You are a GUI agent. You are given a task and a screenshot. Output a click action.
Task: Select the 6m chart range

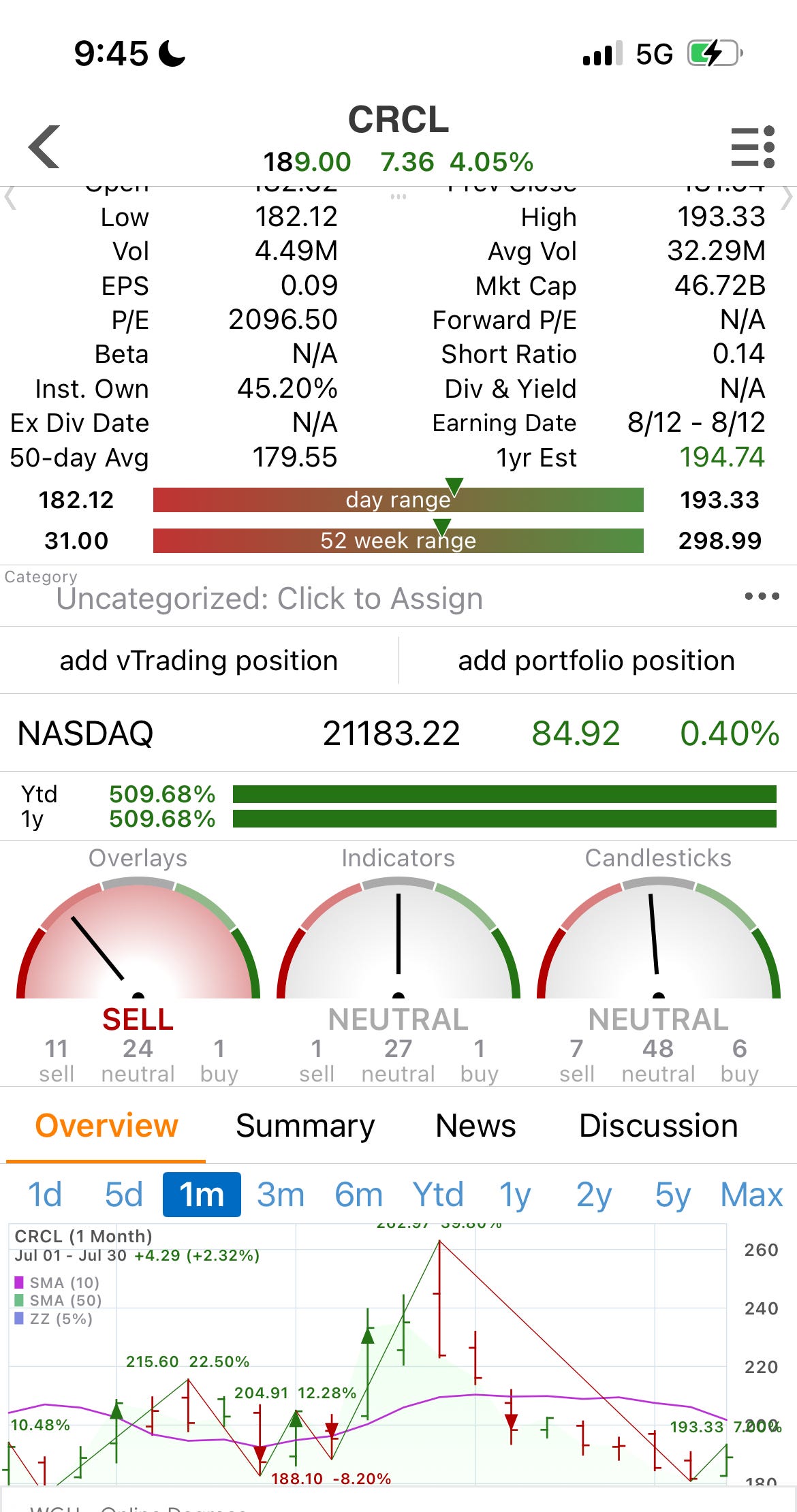pyautogui.click(x=358, y=1195)
